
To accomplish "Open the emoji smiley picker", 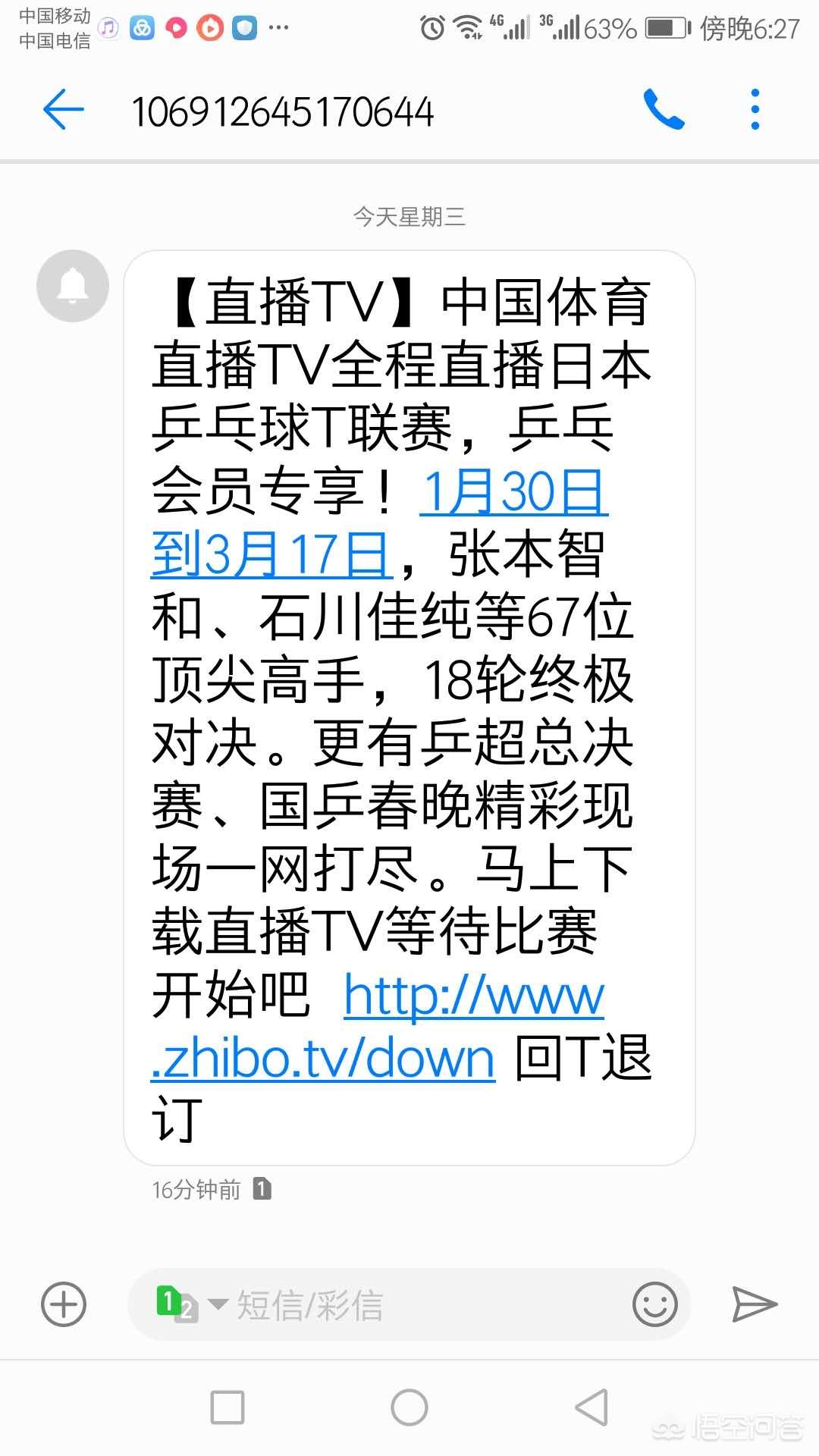I will coord(654,1304).
